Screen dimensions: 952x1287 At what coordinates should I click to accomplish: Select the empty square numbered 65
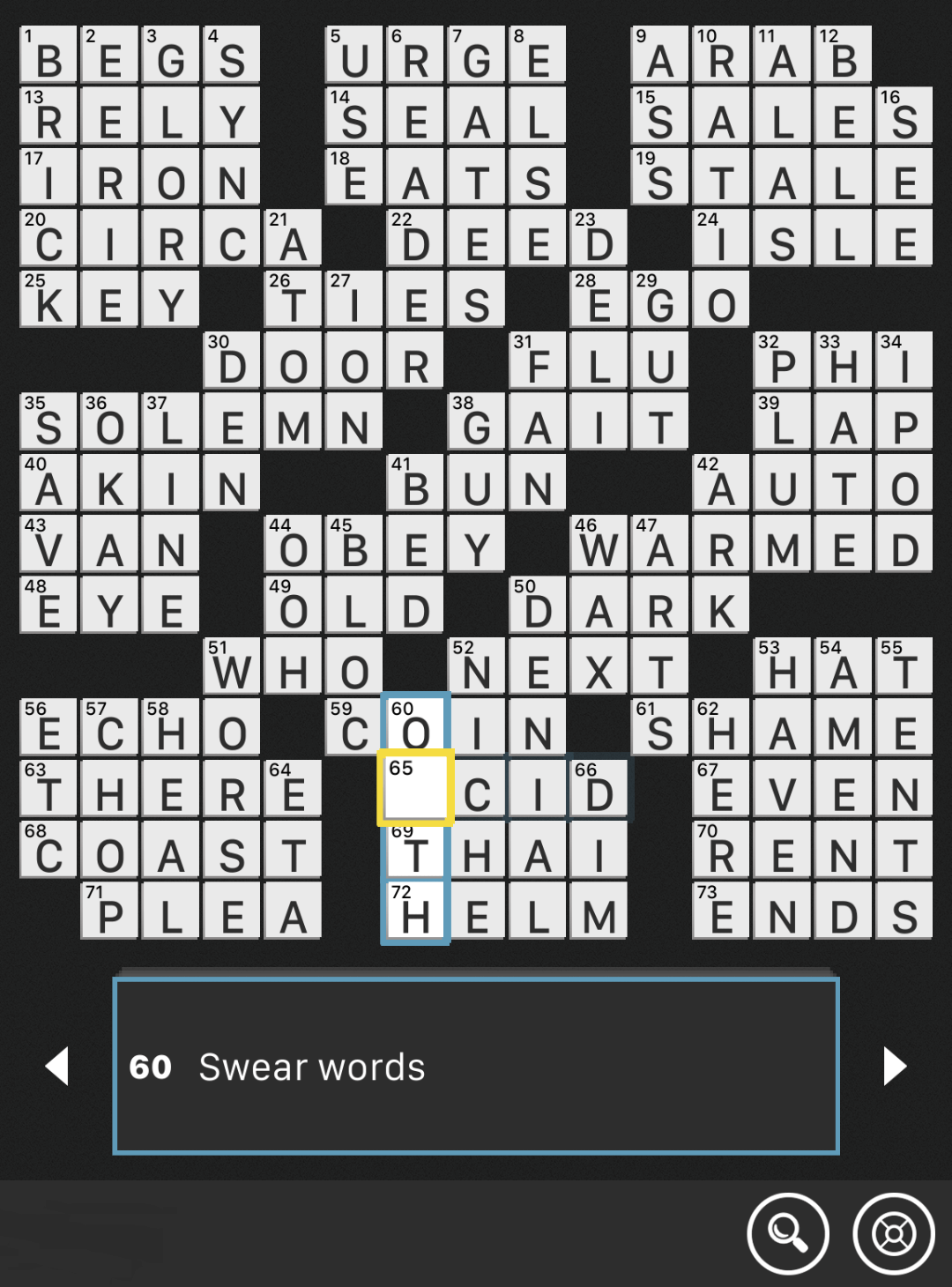[x=415, y=787]
